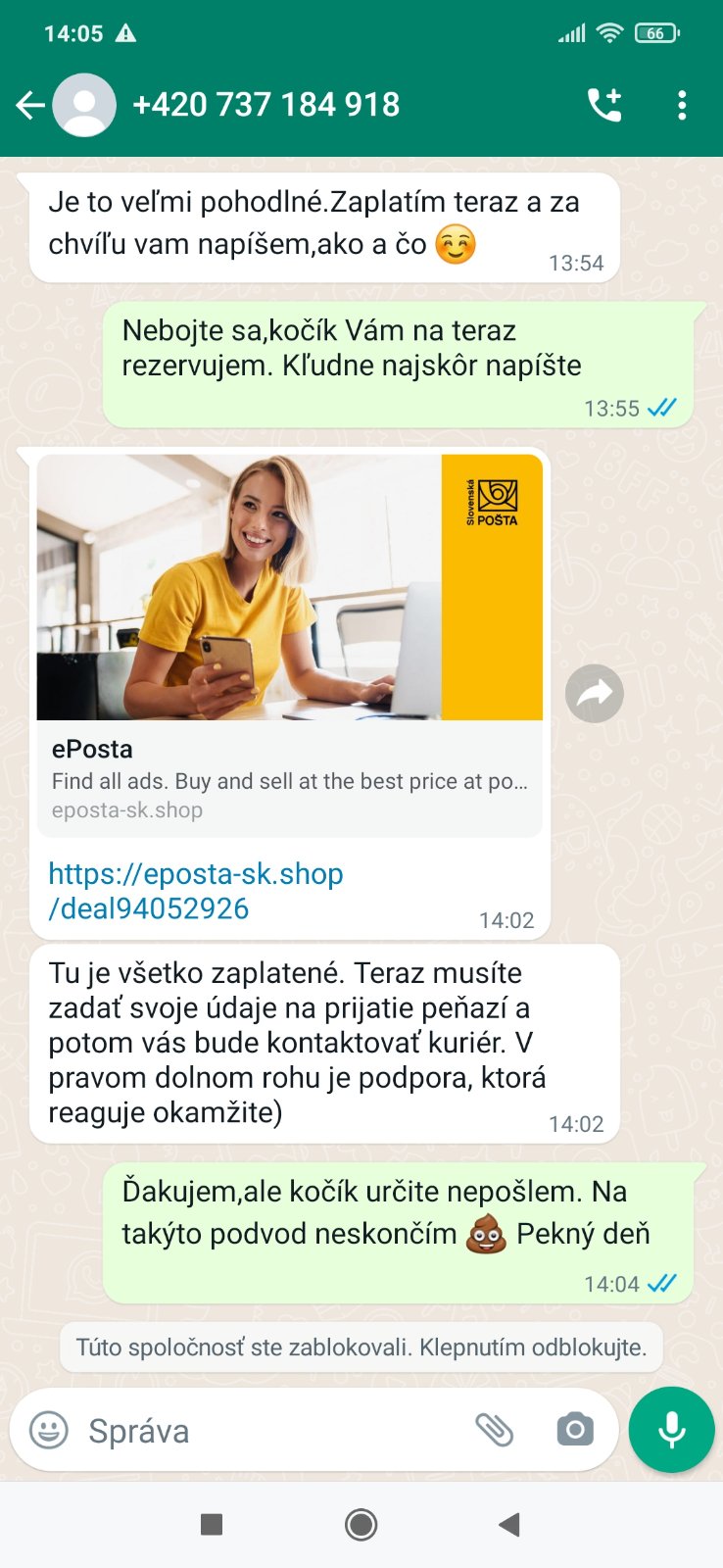The width and height of the screenshot is (723, 1568).
Task: Open the ePosta link preview card
Action: pos(289,645)
